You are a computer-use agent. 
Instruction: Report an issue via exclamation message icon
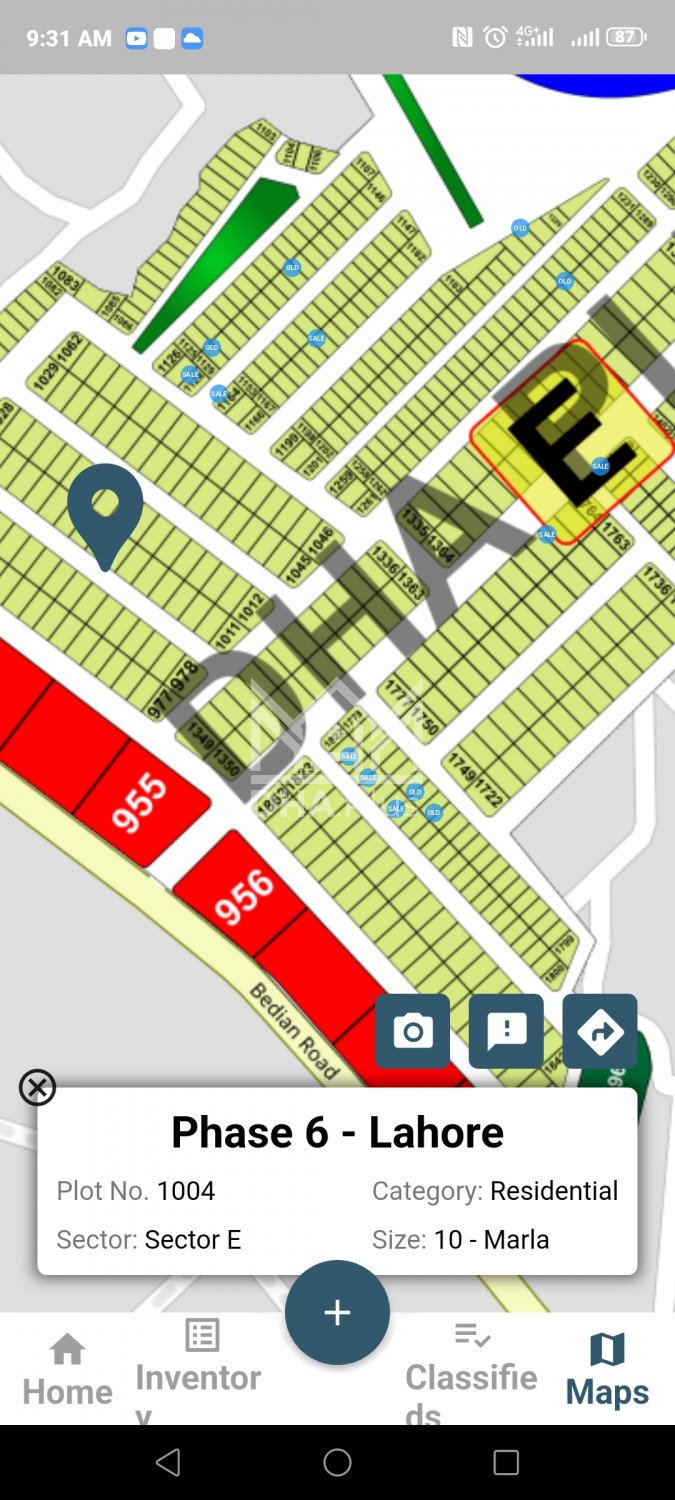[x=506, y=1031]
